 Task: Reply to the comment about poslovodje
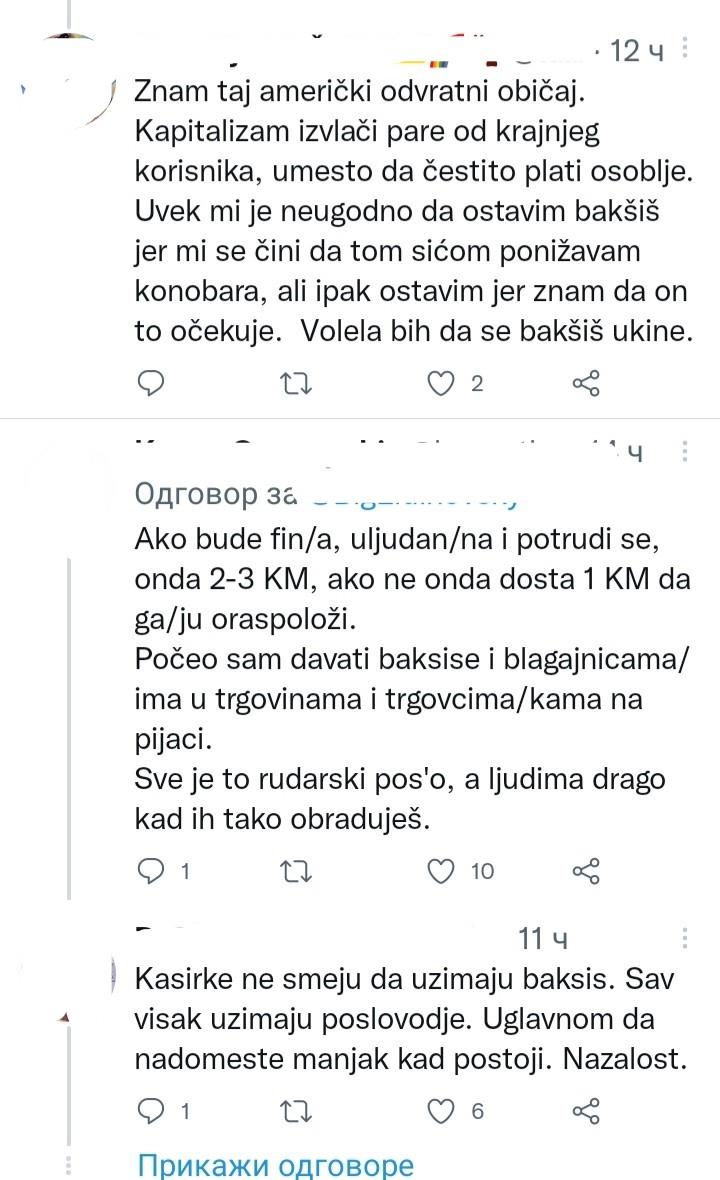[x=150, y=1110]
